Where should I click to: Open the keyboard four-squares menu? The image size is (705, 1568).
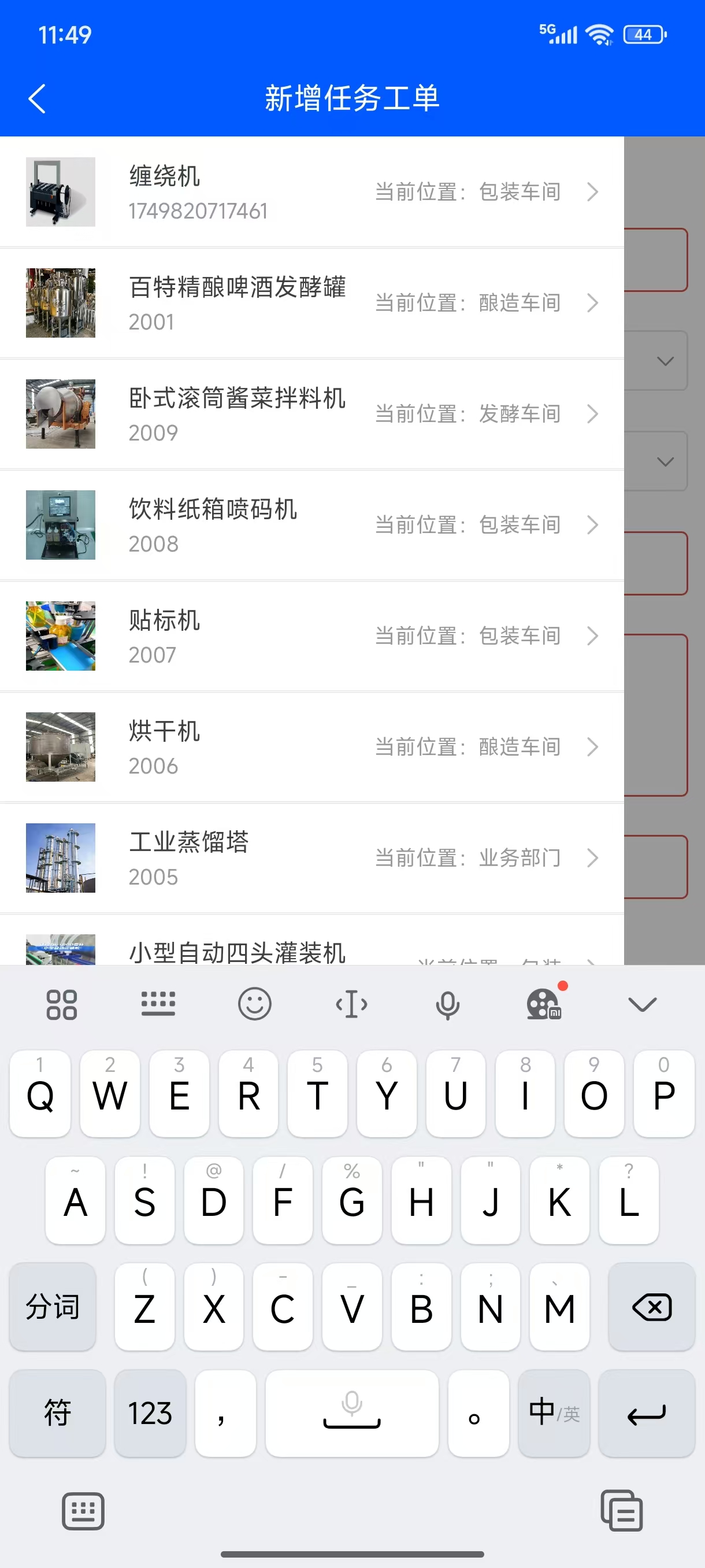tap(61, 1004)
